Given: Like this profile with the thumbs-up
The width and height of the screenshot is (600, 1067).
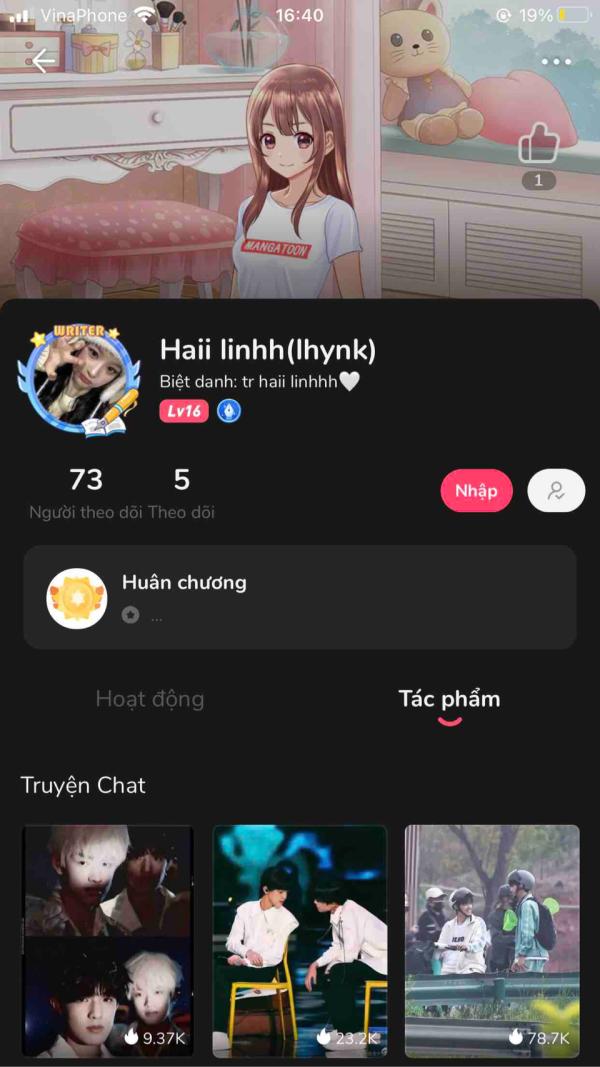Looking at the screenshot, I should point(538,147).
